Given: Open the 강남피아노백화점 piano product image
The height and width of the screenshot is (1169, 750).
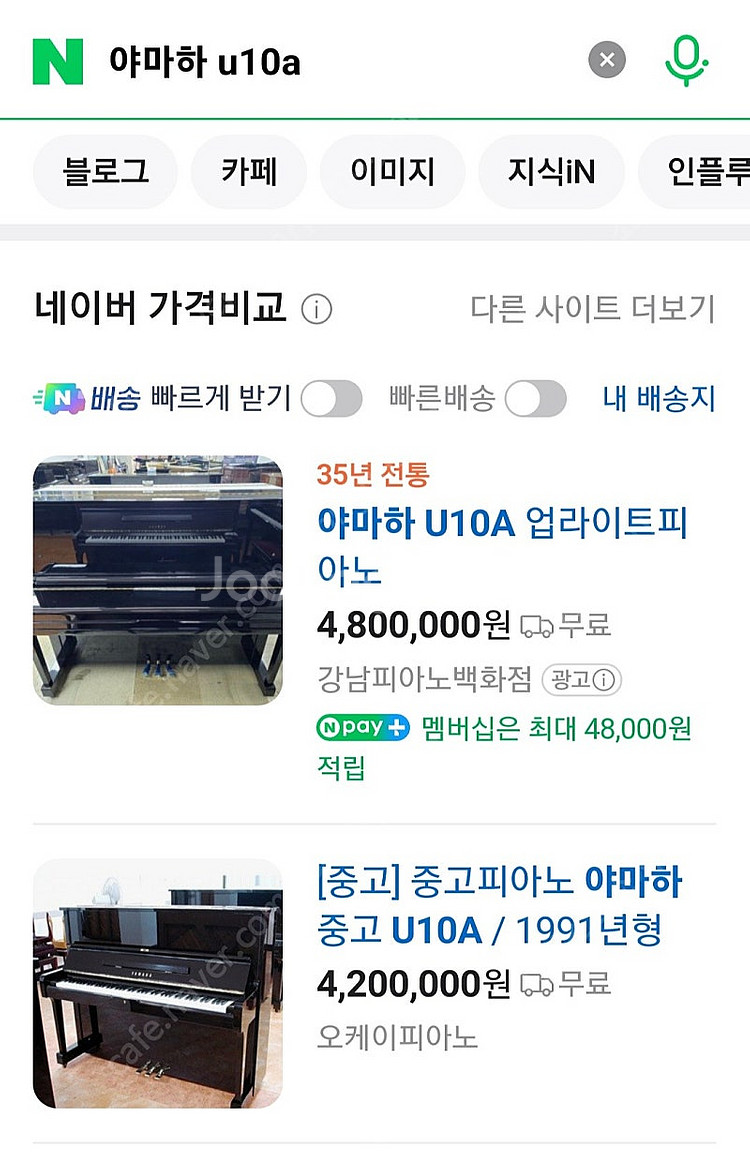Looking at the screenshot, I should coord(158,580).
